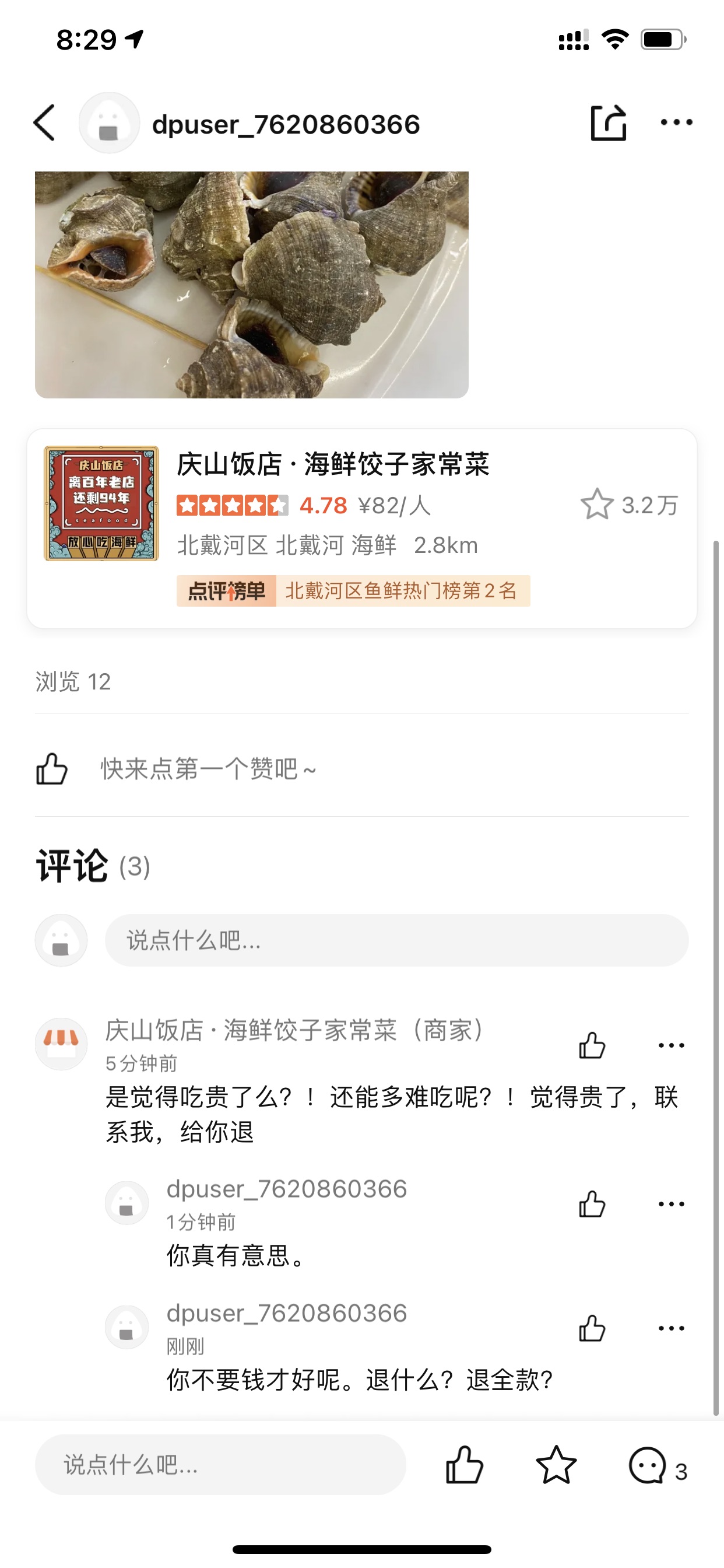Like the merchant's reply comment
The image size is (724, 1568).
pyautogui.click(x=592, y=1045)
